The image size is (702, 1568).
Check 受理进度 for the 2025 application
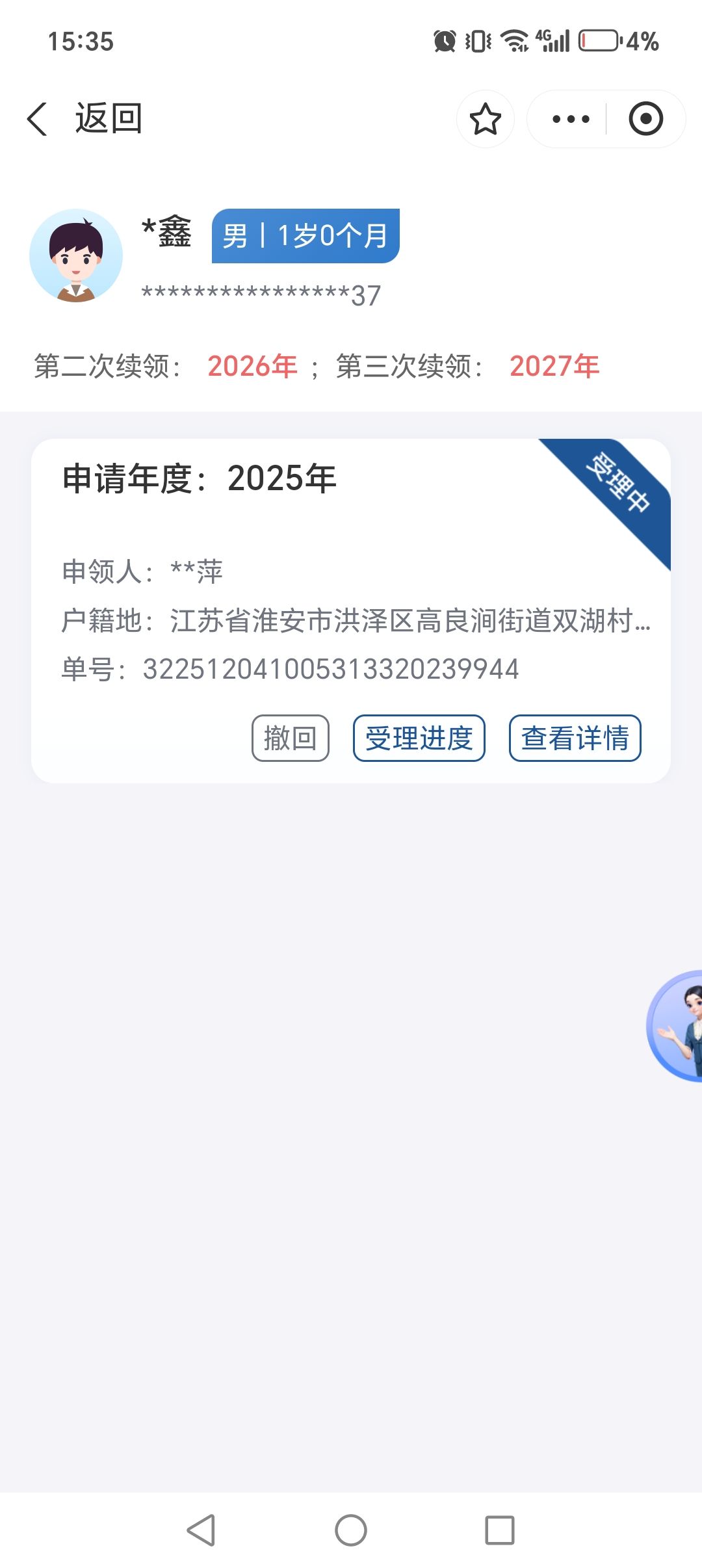point(419,738)
